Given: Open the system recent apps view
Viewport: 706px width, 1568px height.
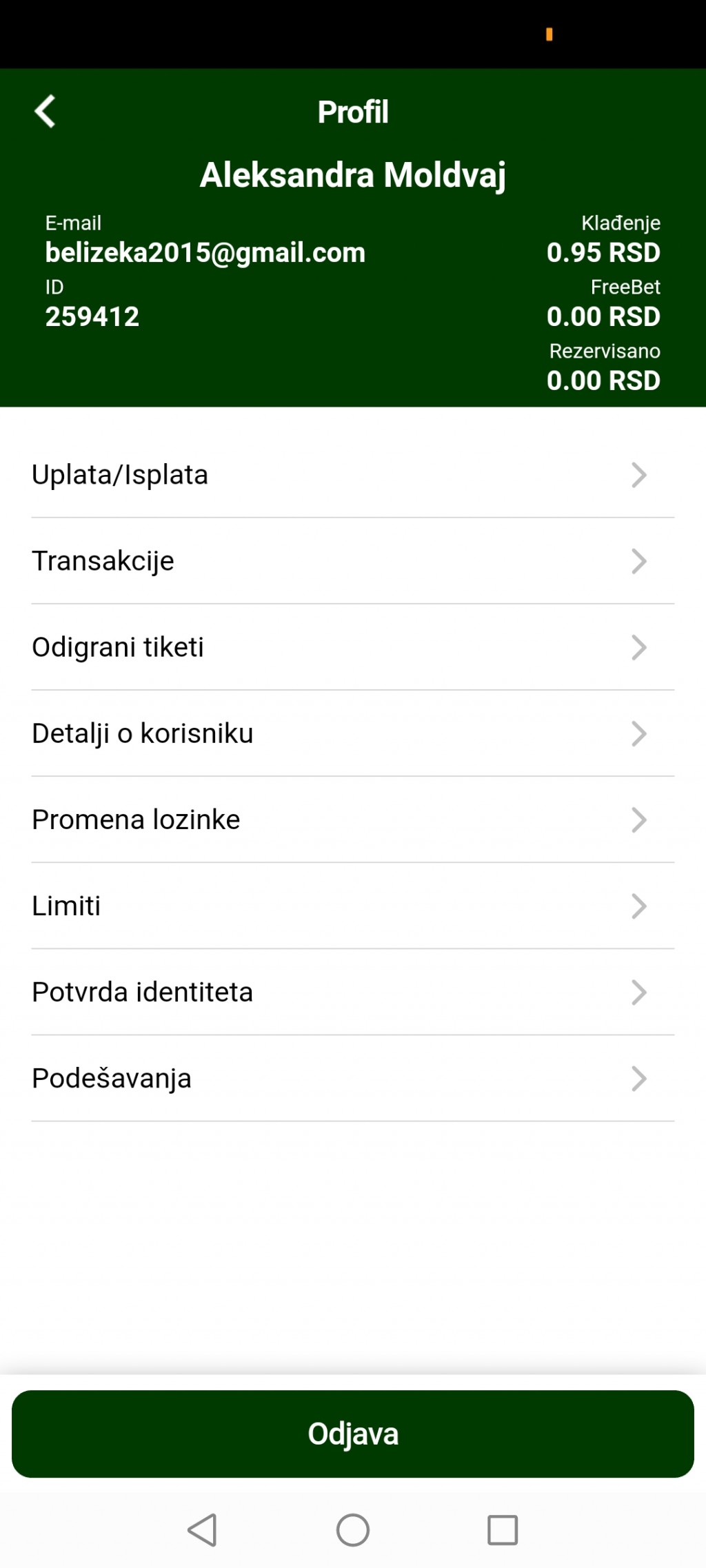Looking at the screenshot, I should coord(503,1531).
